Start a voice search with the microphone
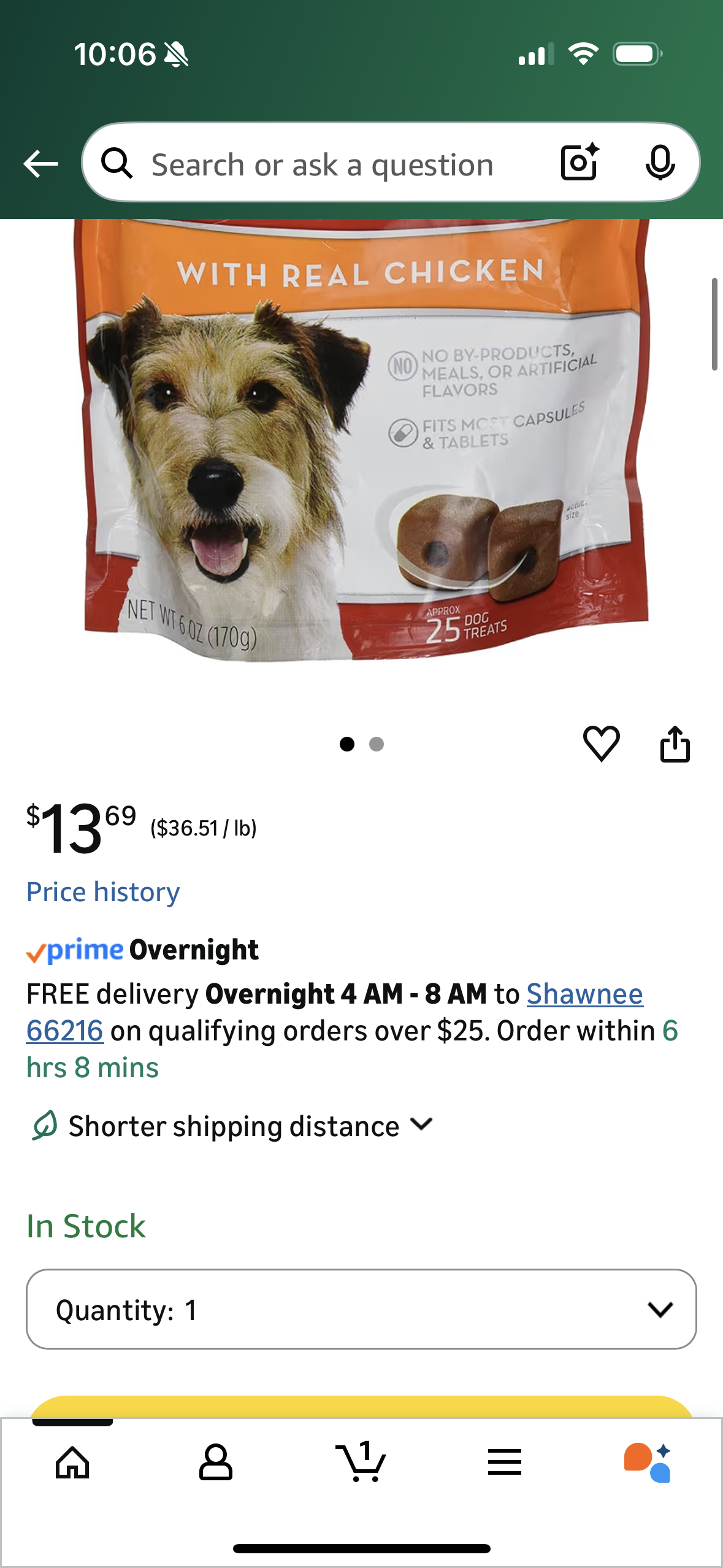723x1568 pixels. point(661,163)
